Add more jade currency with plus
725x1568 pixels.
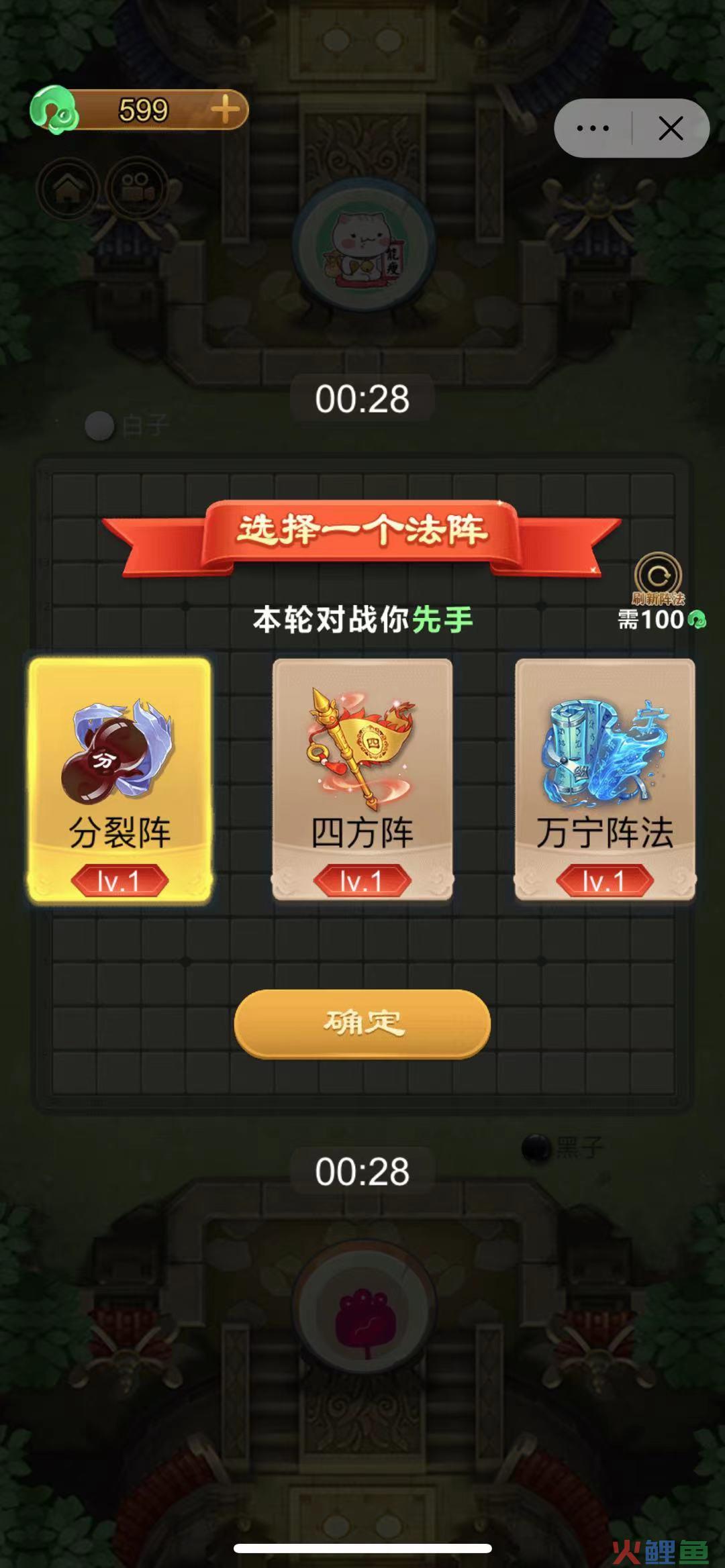click(226, 109)
